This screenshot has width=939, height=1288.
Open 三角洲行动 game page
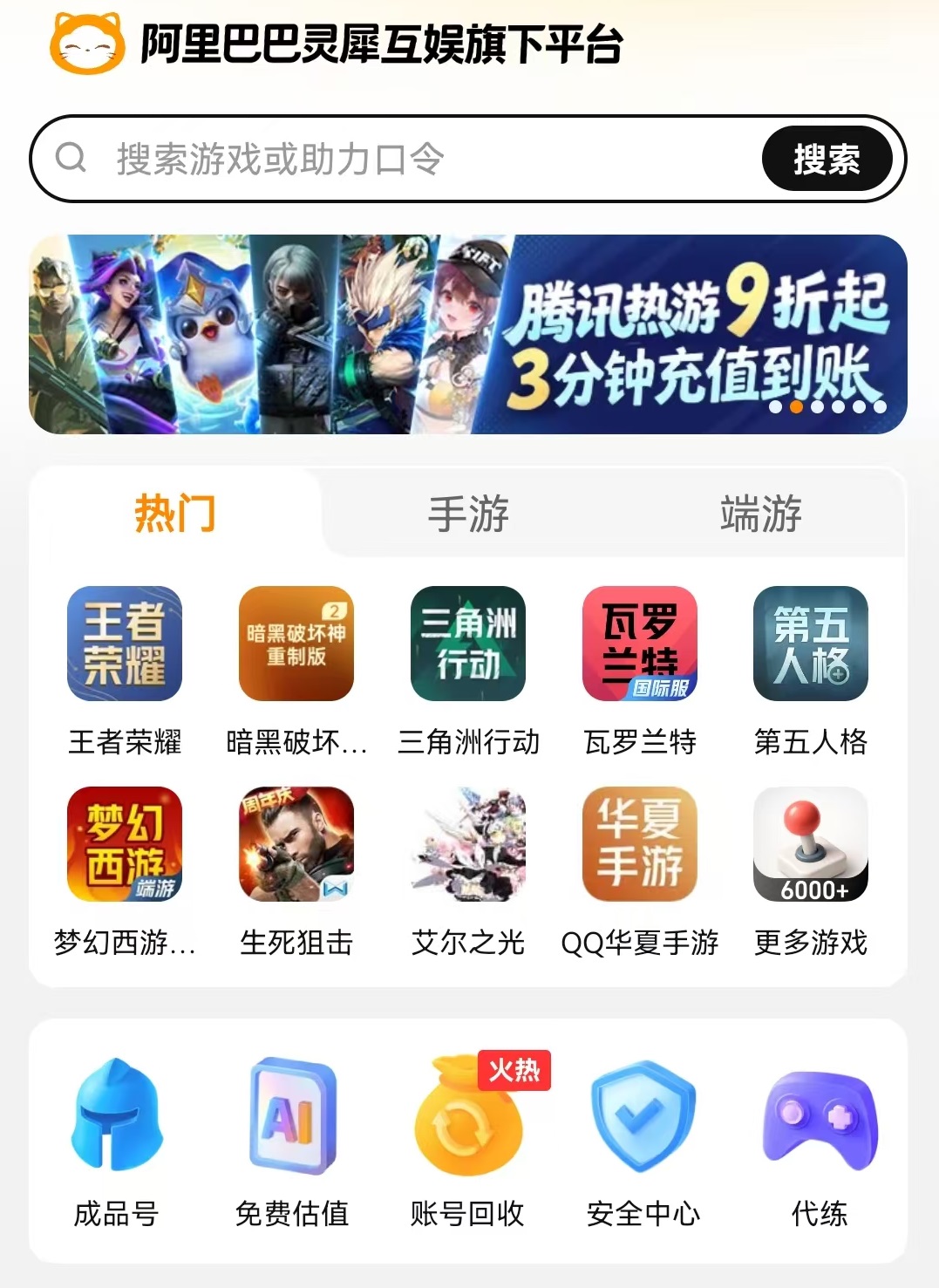468,644
